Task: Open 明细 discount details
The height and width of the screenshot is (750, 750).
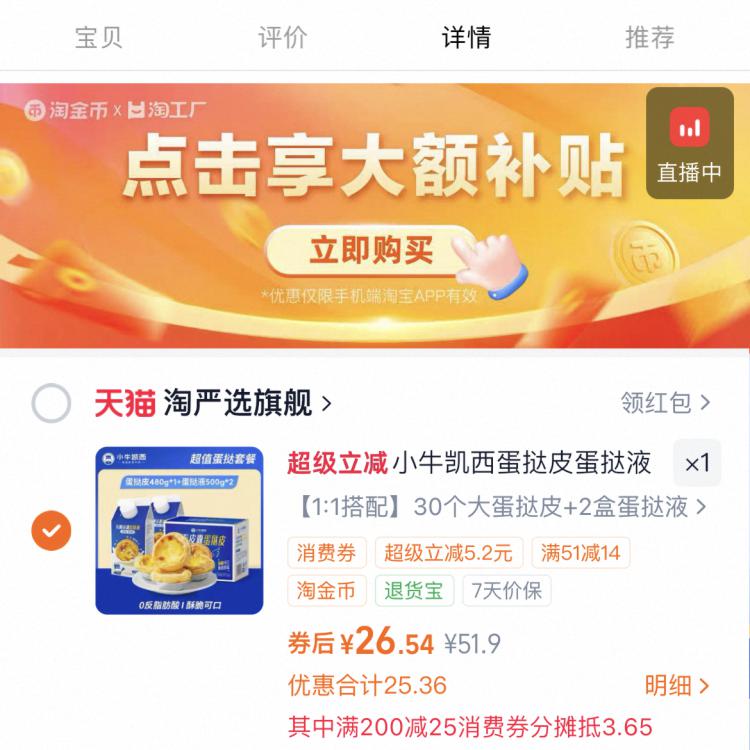Action: [677, 685]
